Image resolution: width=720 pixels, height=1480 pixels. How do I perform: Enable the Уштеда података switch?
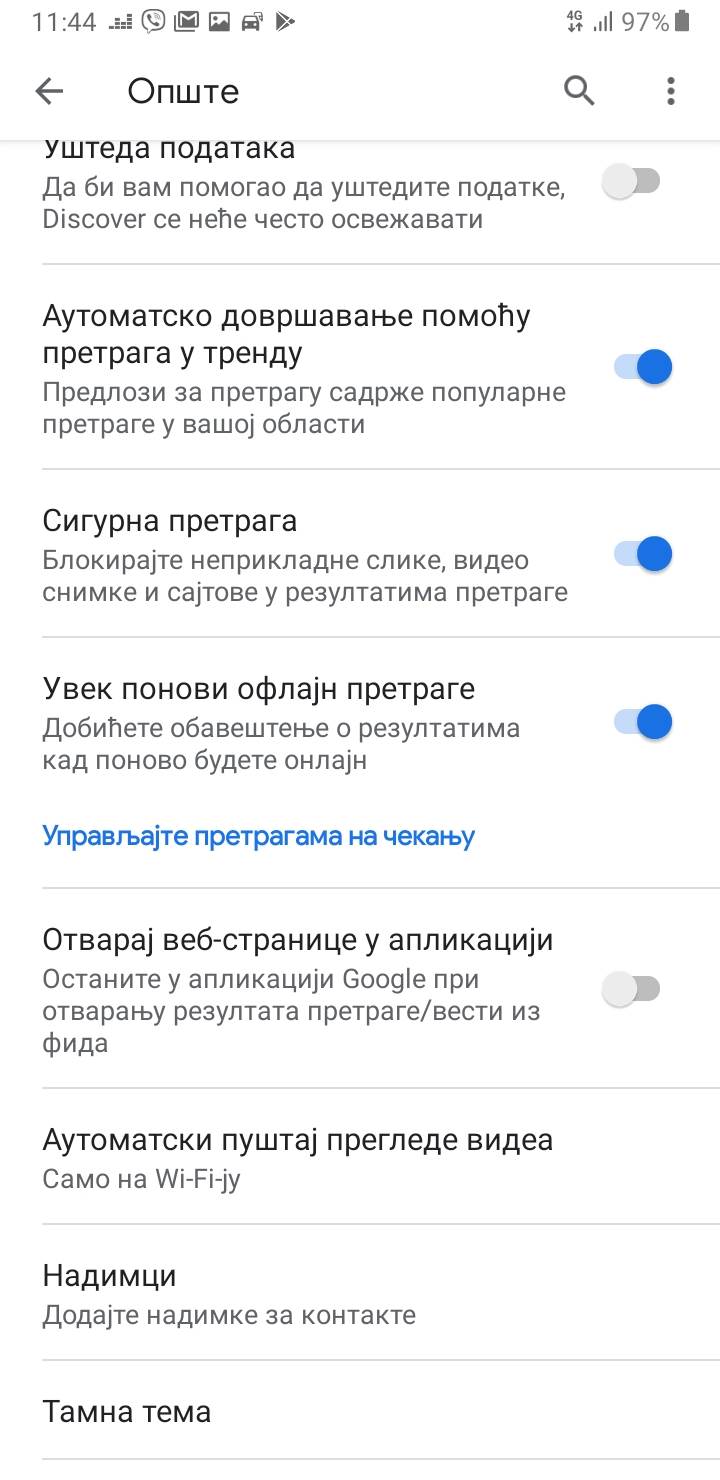pyautogui.click(x=633, y=182)
